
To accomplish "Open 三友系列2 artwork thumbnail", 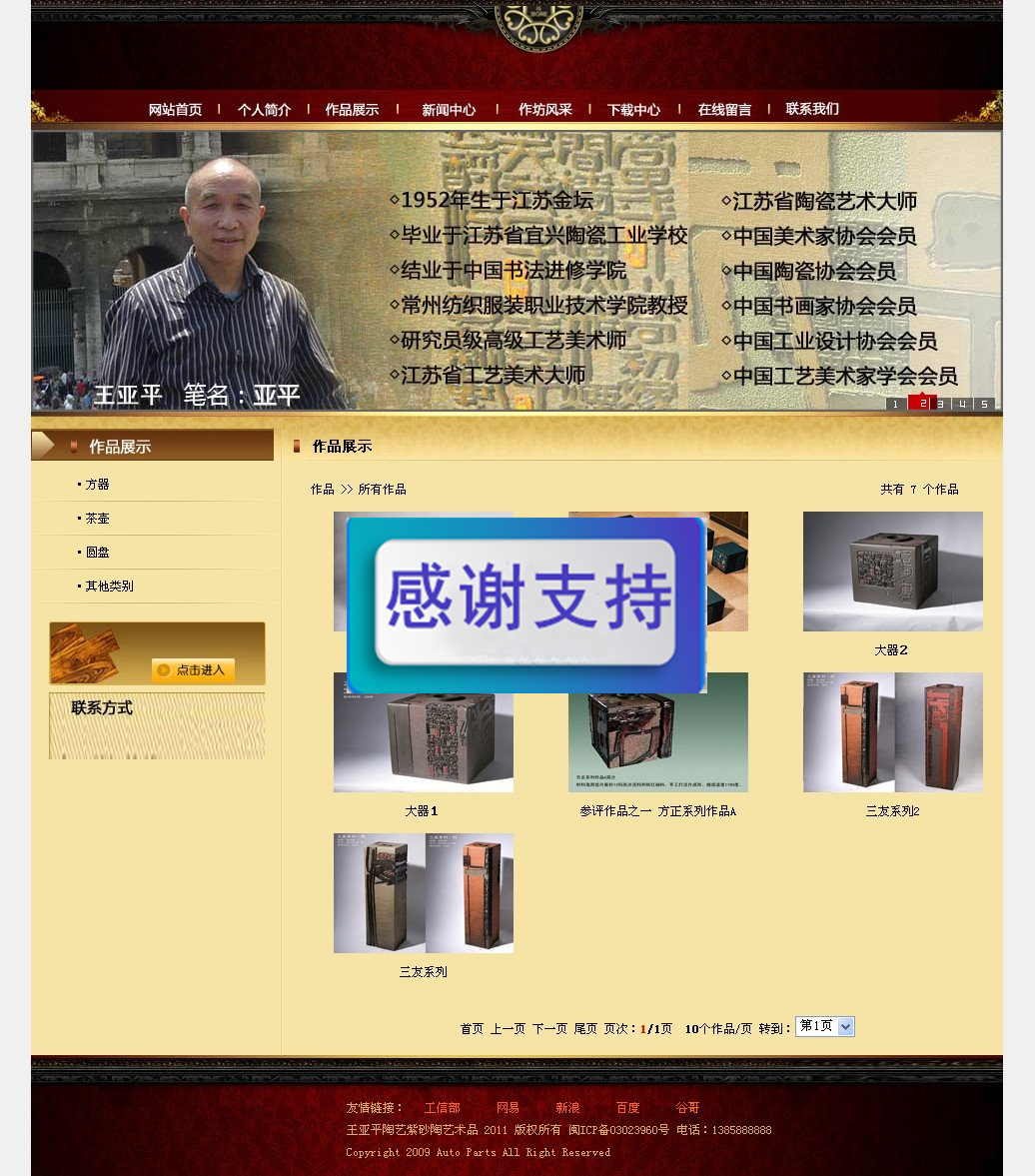I will [x=892, y=732].
